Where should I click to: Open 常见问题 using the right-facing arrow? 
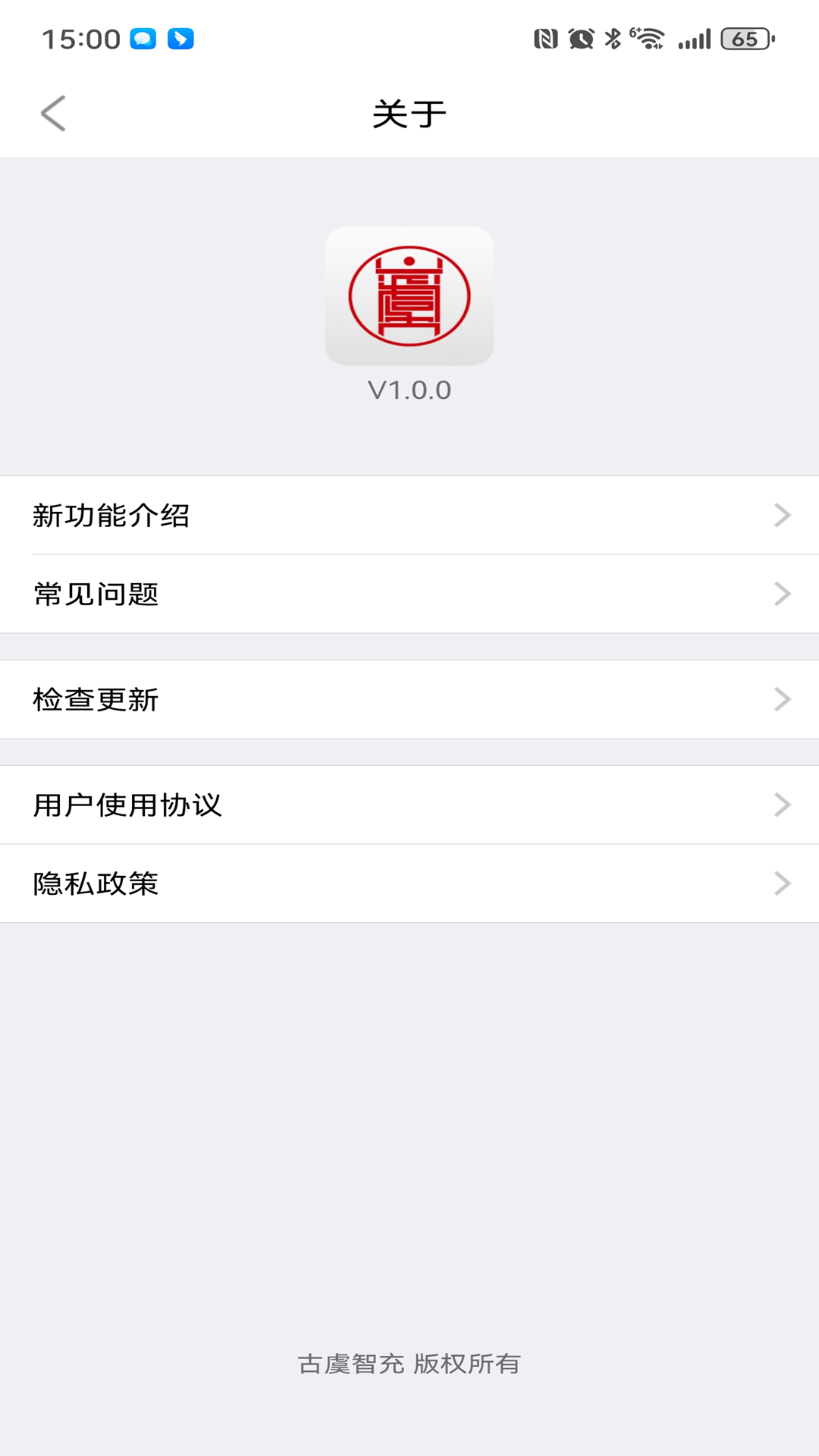pos(783,595)
